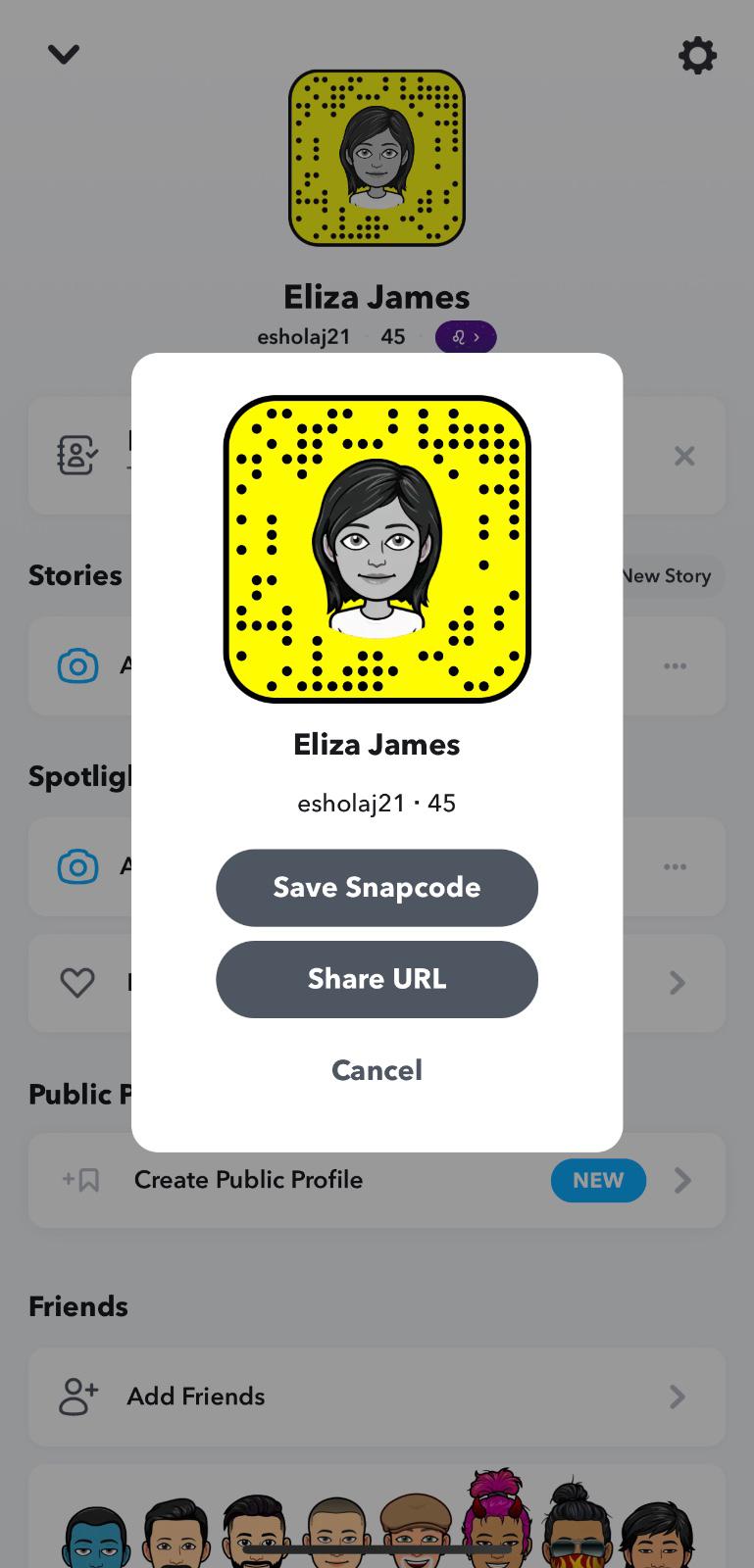Cancel the Snapcode dialog
Viewport: 754px width, 1568px height.
pyautogui.click(x=377, y=1070)
